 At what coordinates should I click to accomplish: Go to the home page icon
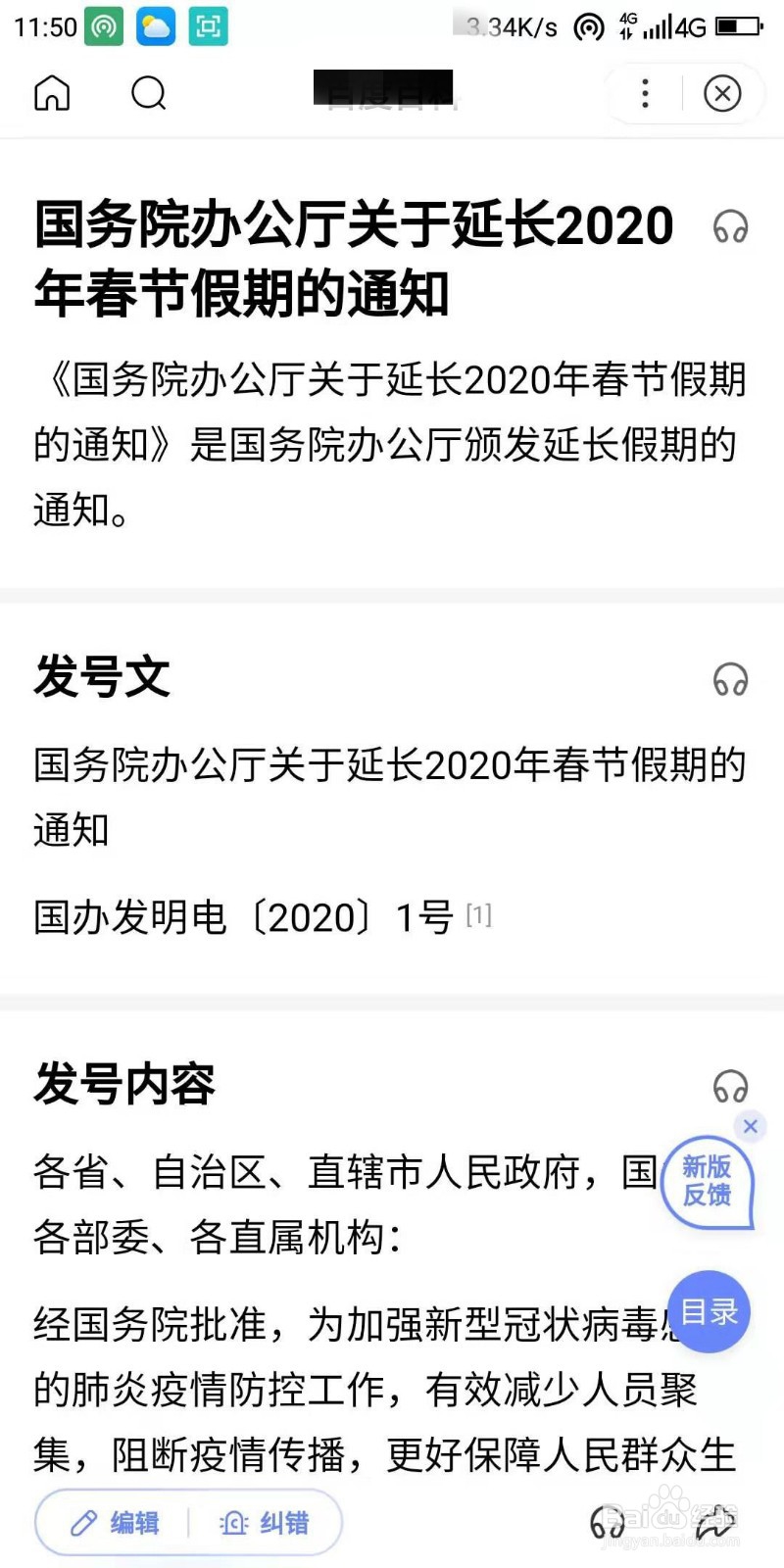[52, 94]
